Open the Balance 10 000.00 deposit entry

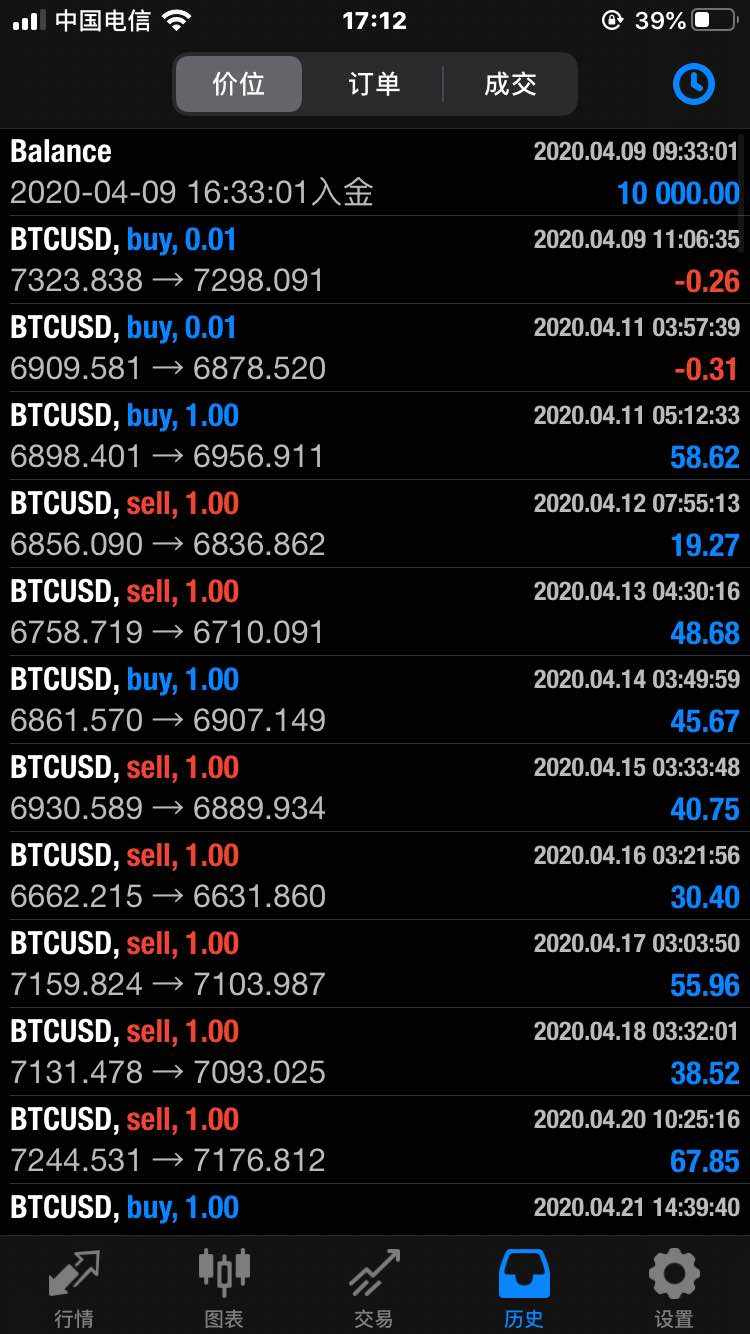374,172
